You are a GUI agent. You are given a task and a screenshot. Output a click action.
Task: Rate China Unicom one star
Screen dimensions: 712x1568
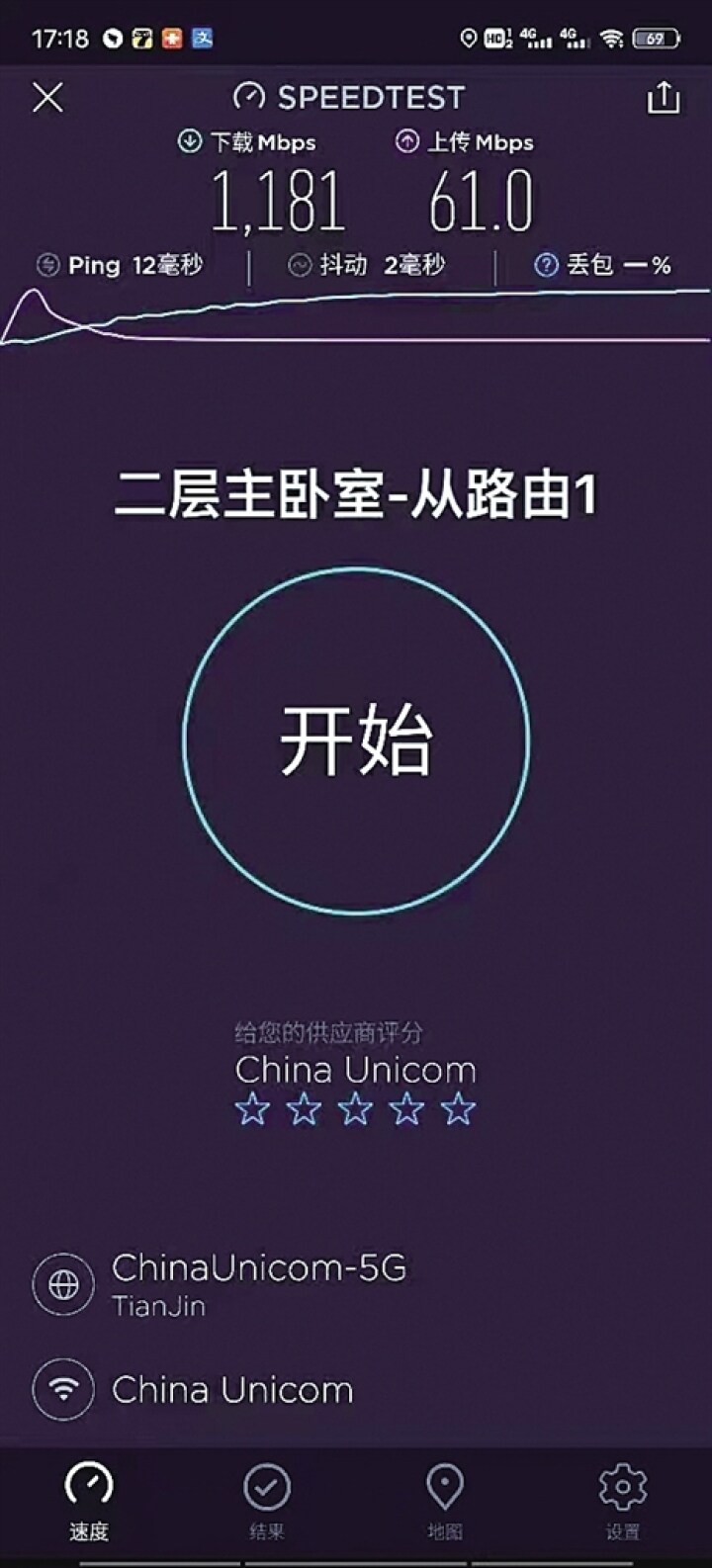click(x=252, y=1109)
